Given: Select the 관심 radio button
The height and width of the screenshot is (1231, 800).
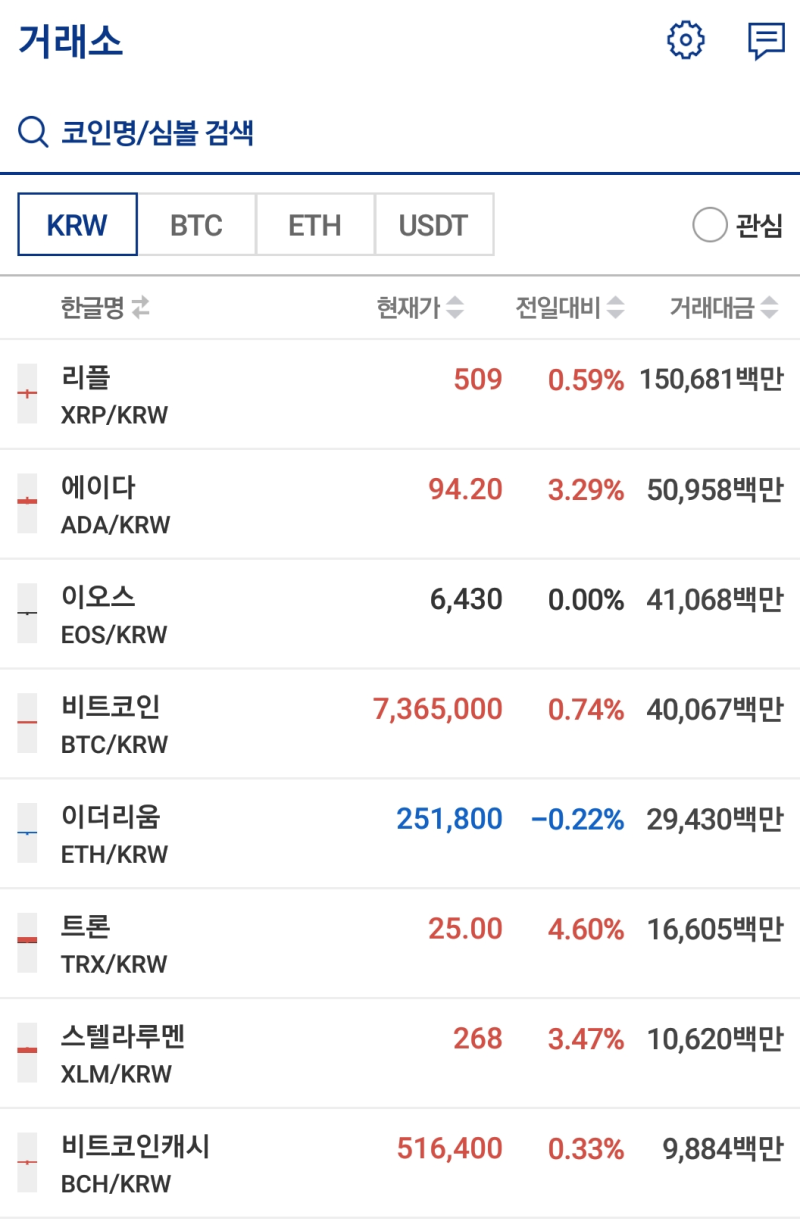Looking at the screenshot, I should [710, 226].
